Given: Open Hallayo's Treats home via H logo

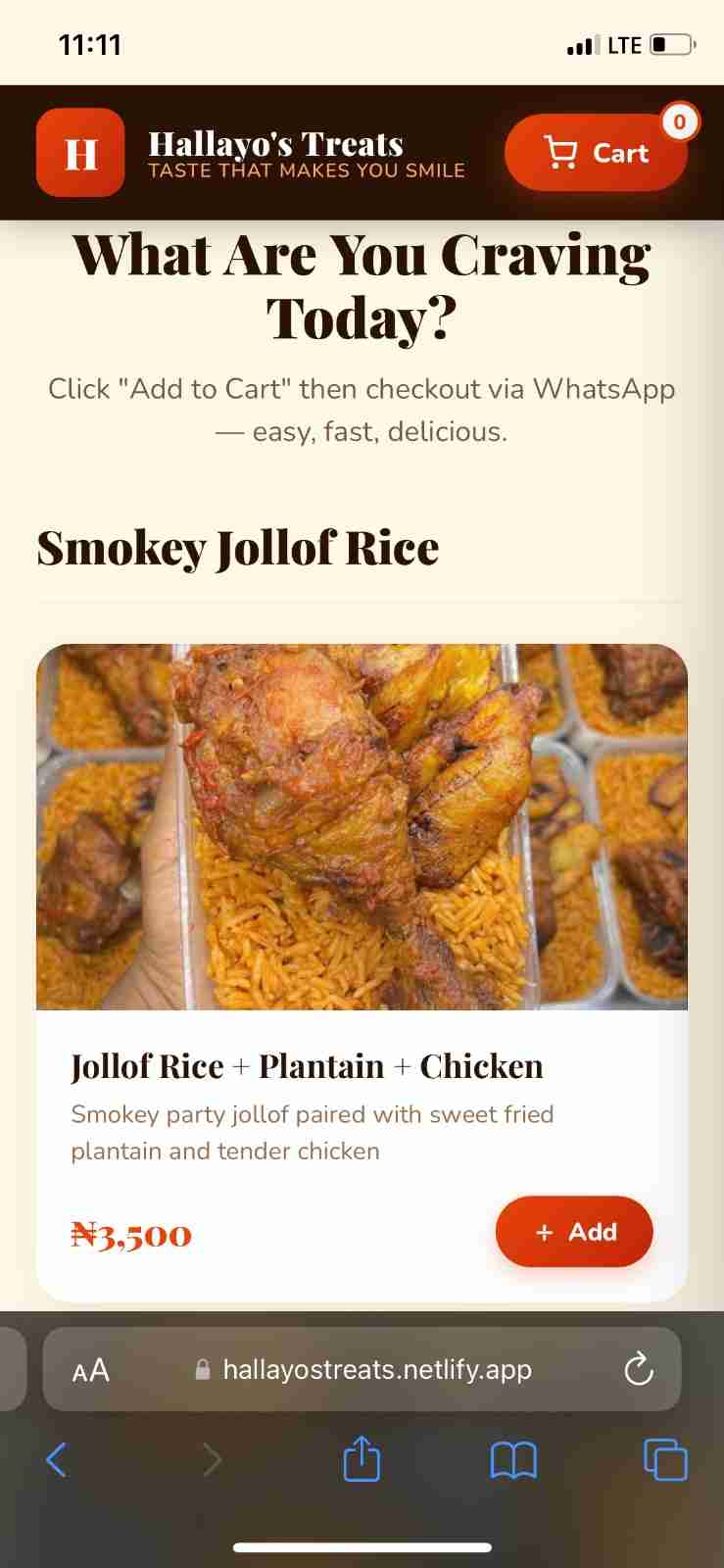Looking at the screenshot, I should [80, 153].
